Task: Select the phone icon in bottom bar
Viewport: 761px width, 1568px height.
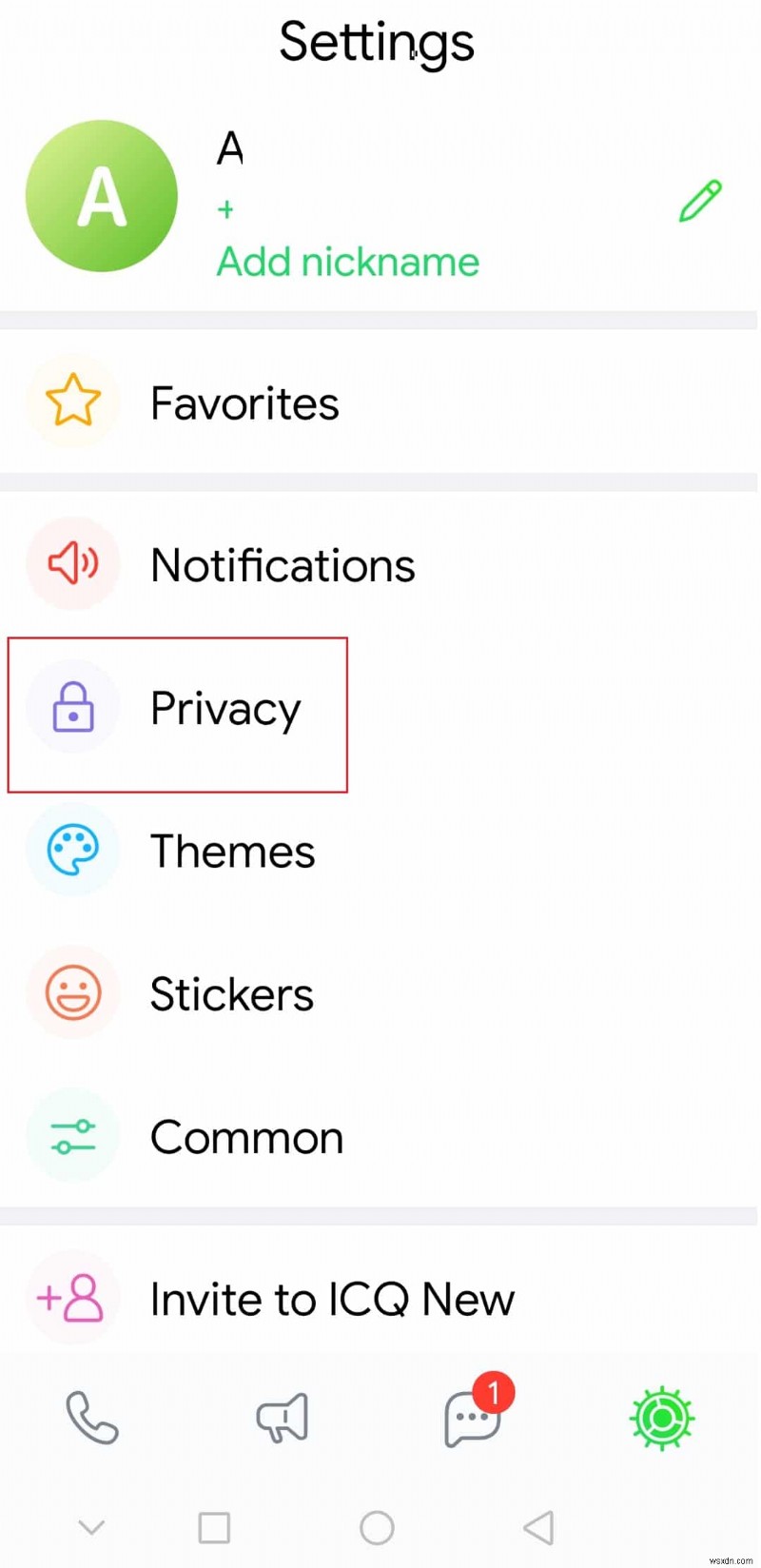Action: point(91,1418)
